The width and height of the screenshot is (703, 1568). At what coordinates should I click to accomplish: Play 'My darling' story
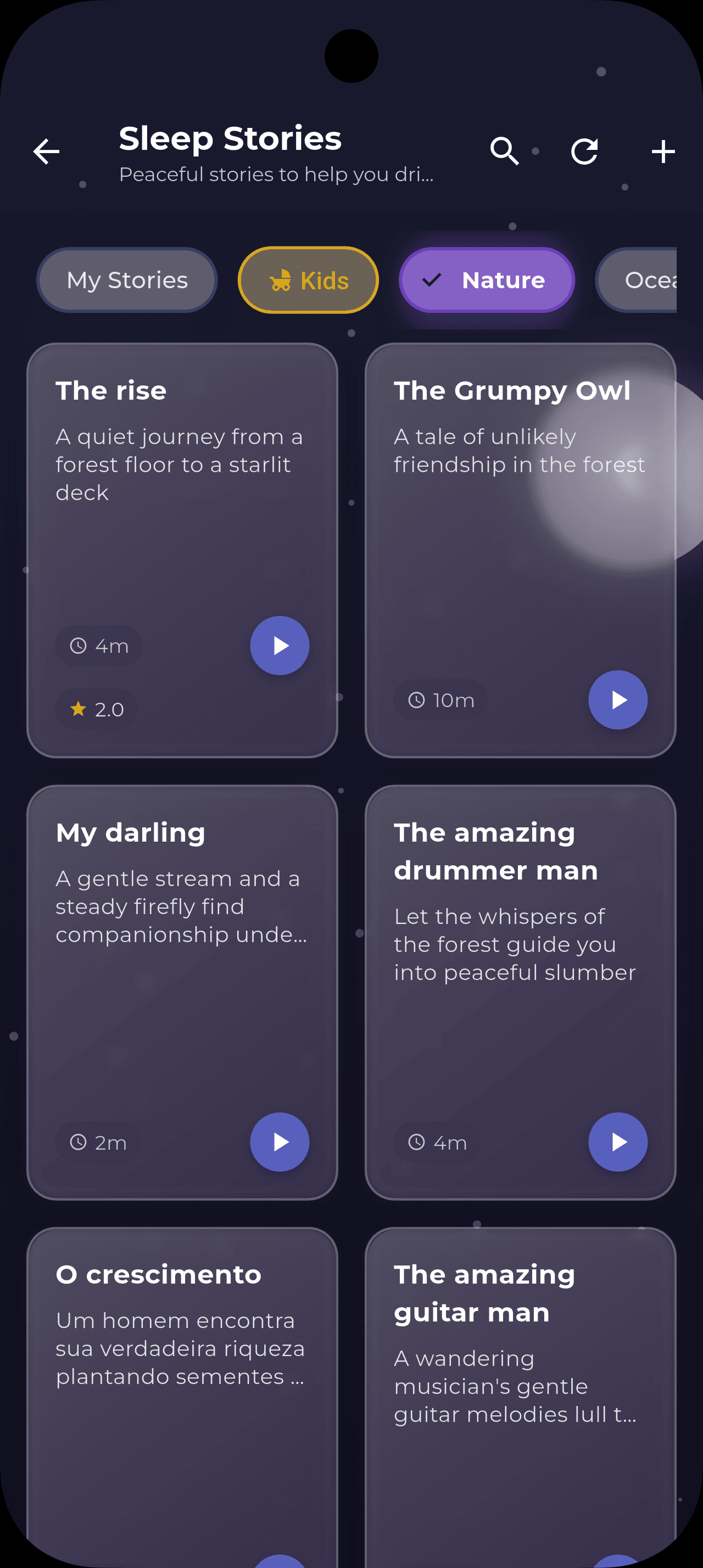[280, 1142]
